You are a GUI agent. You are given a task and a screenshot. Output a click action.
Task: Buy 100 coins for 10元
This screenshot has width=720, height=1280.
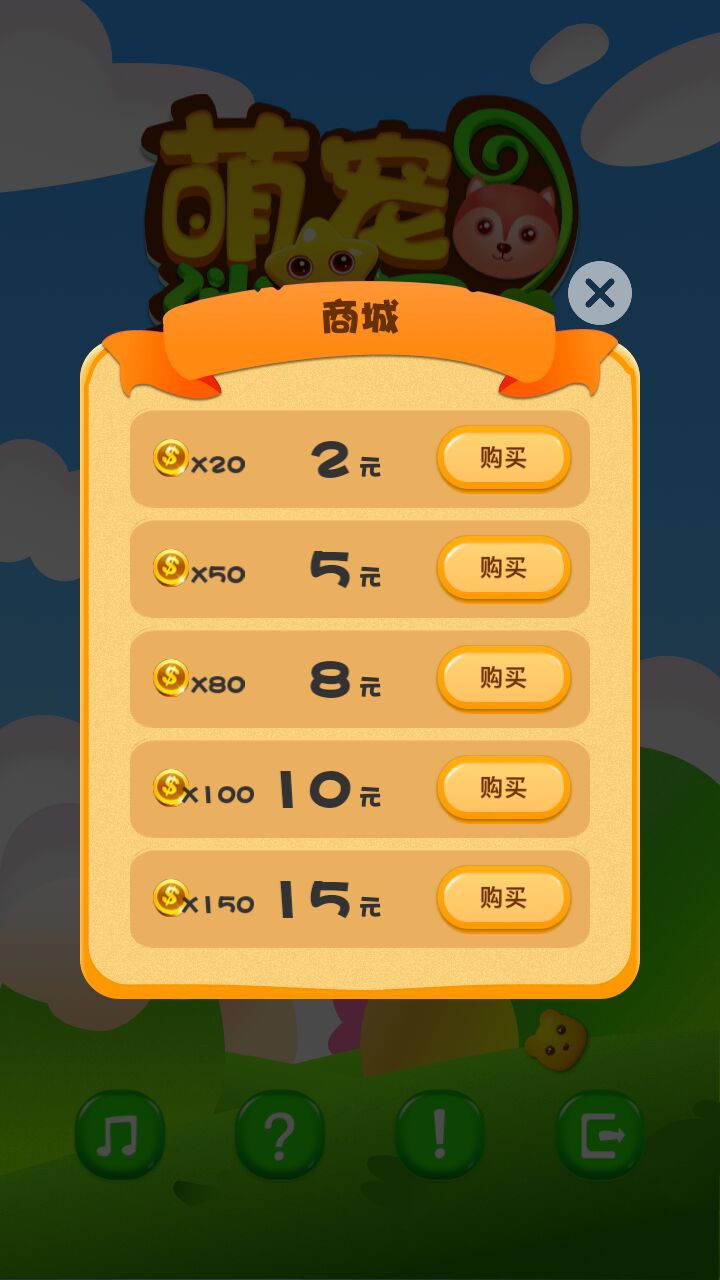[503, 788]
